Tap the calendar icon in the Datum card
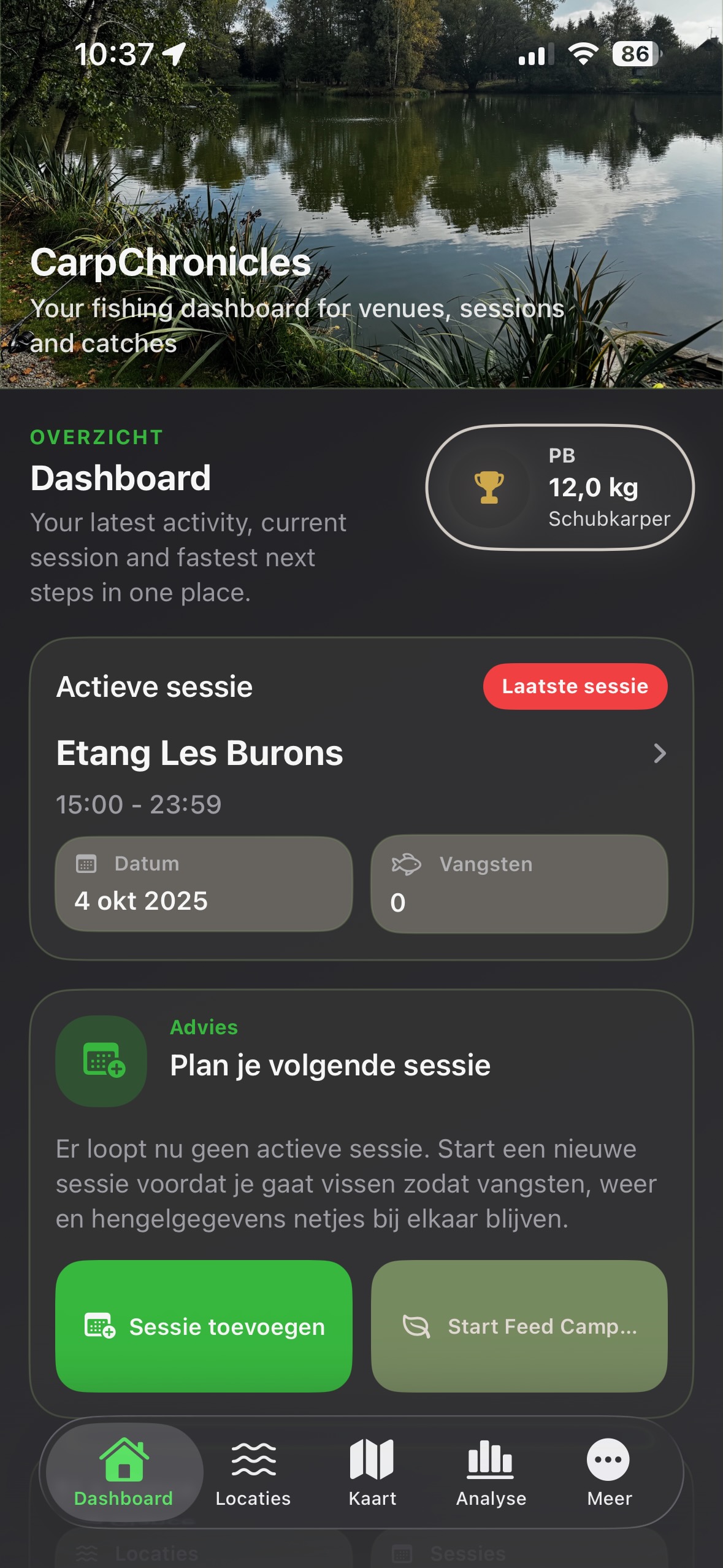The width and height of the screenshot is (723, 1568). 88,863
